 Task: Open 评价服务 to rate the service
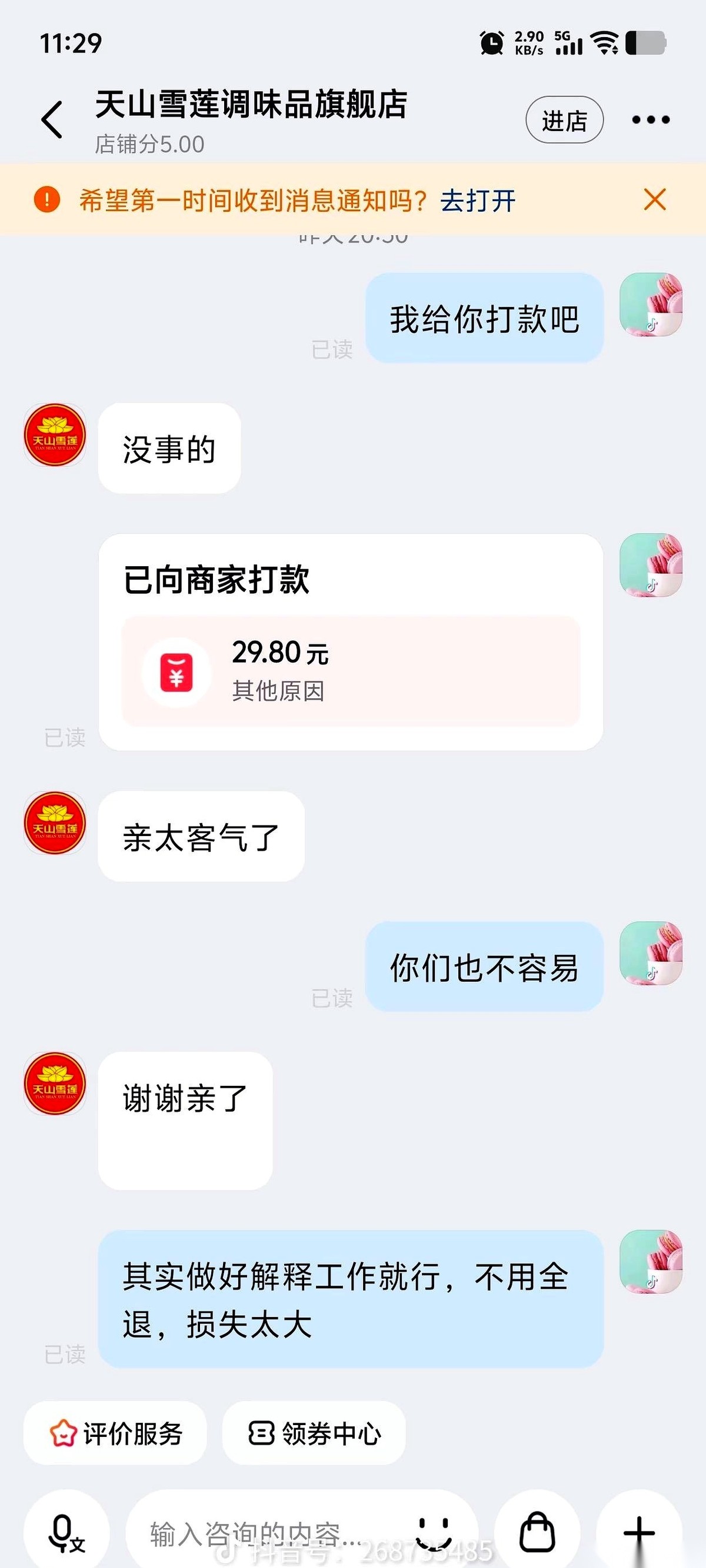point(115,1434)
